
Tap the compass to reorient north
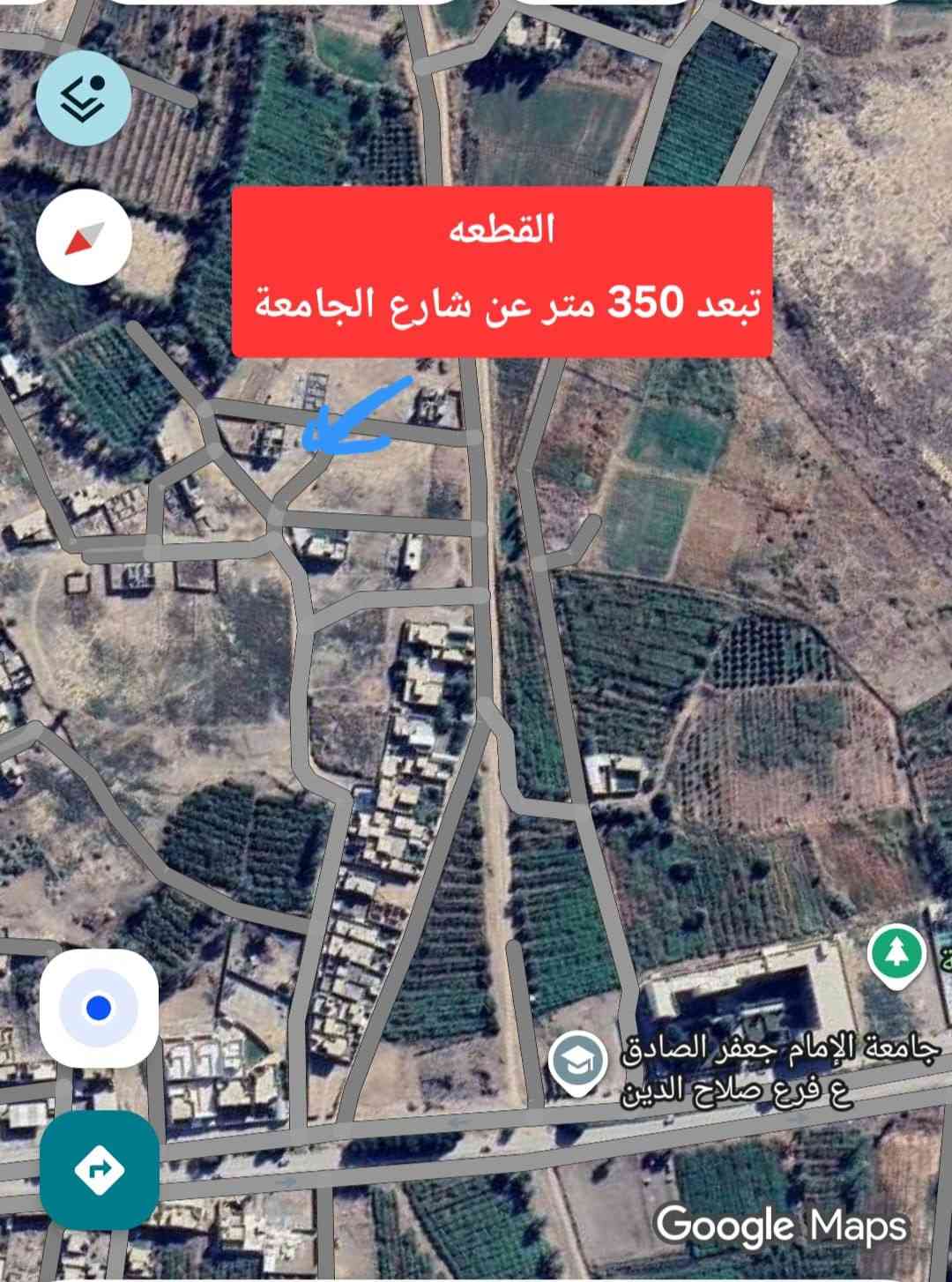(x=84, y=236)
